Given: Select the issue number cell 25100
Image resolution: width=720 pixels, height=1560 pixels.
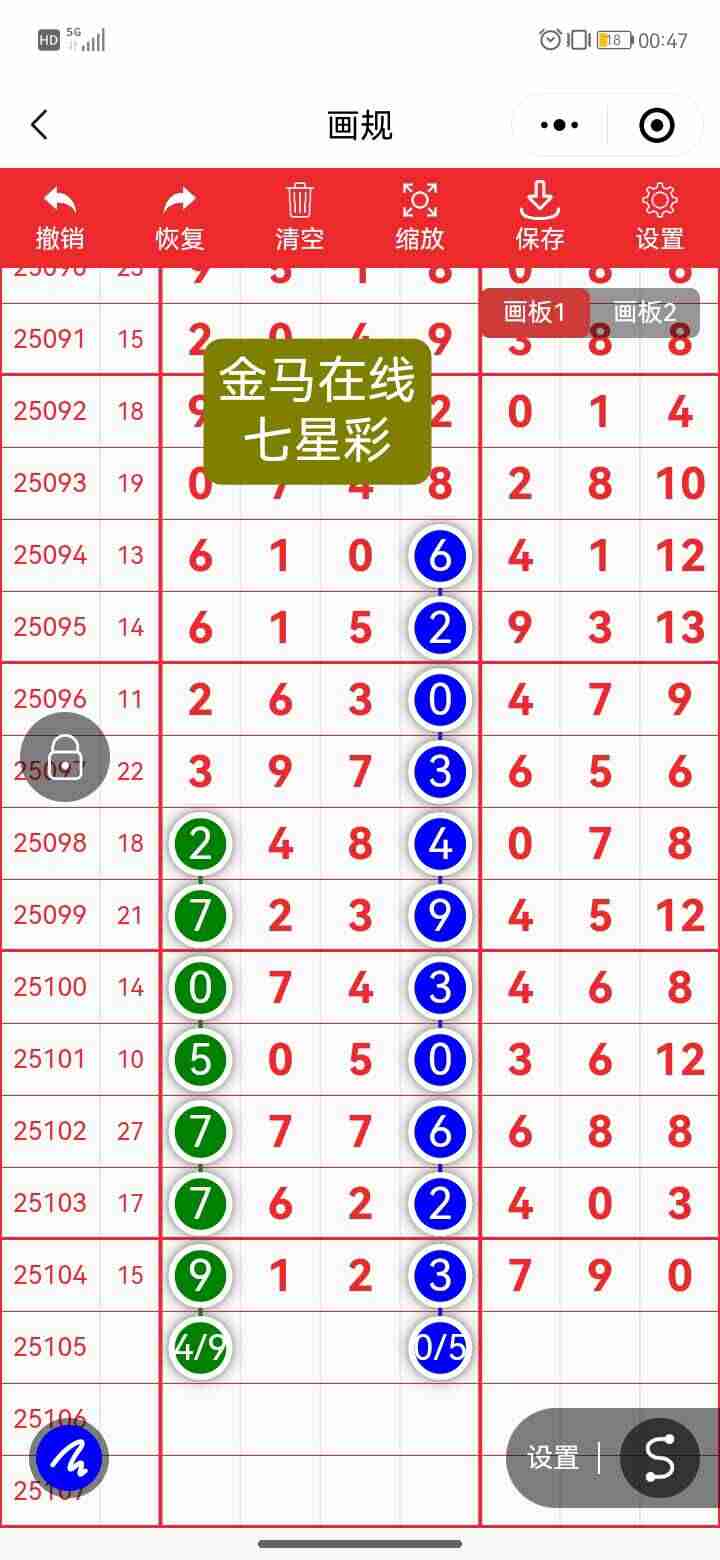Looking at the screenshot, I should point(50,987).
